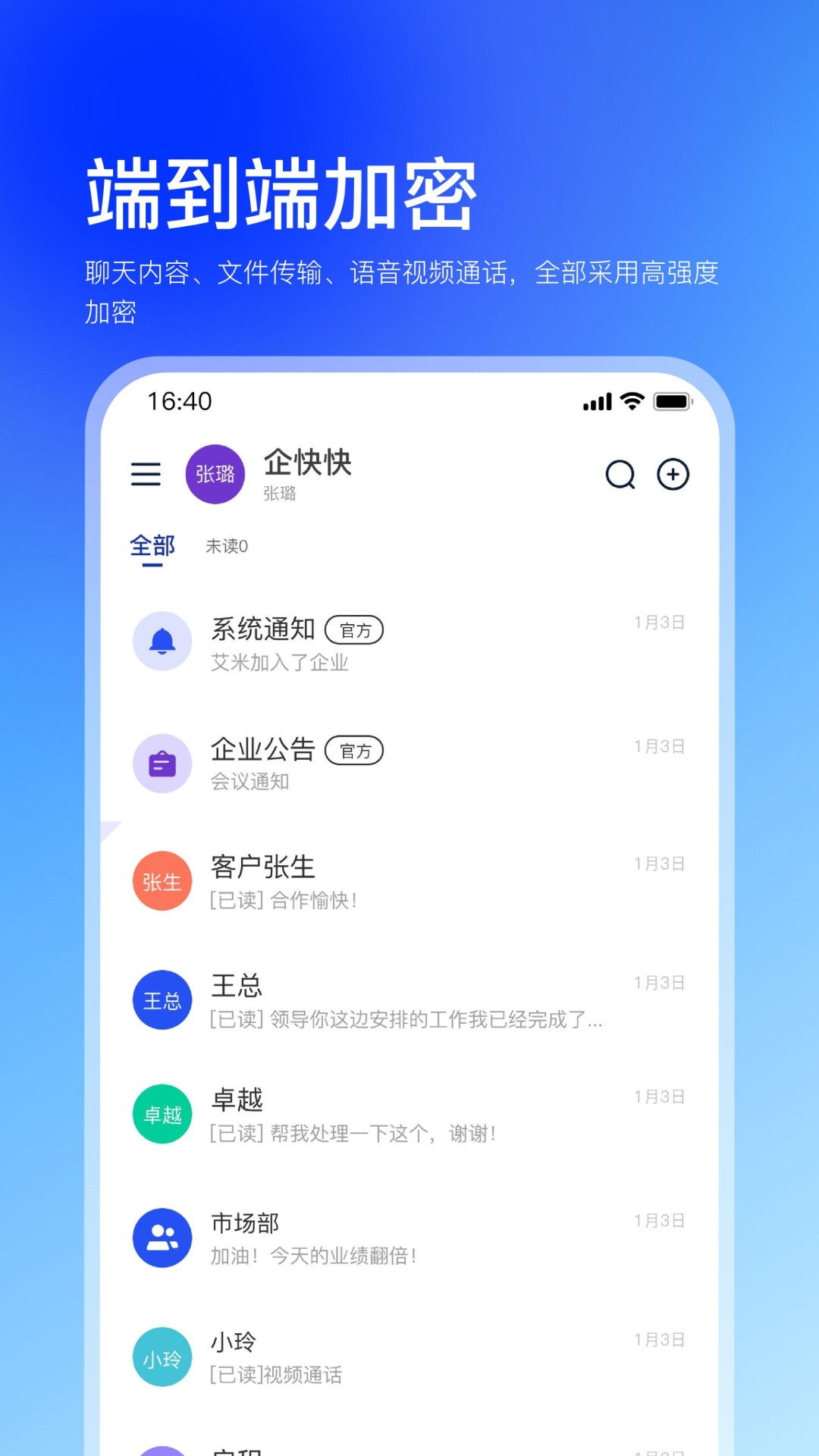Click the cellular signal strength bars
819x1456 pixels.
click(595, 402)
